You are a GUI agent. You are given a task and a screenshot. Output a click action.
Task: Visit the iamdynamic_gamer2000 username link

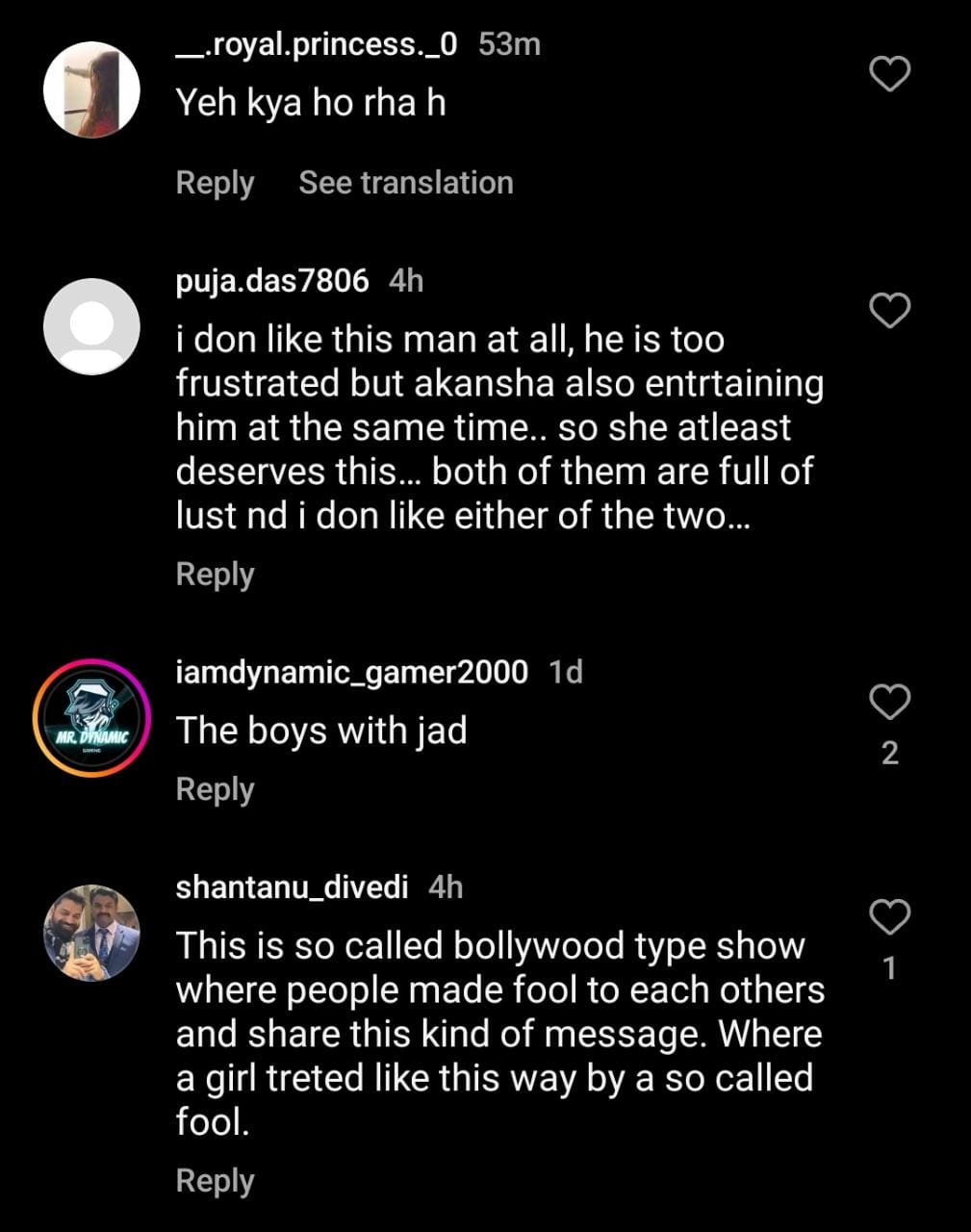[351, 672]
